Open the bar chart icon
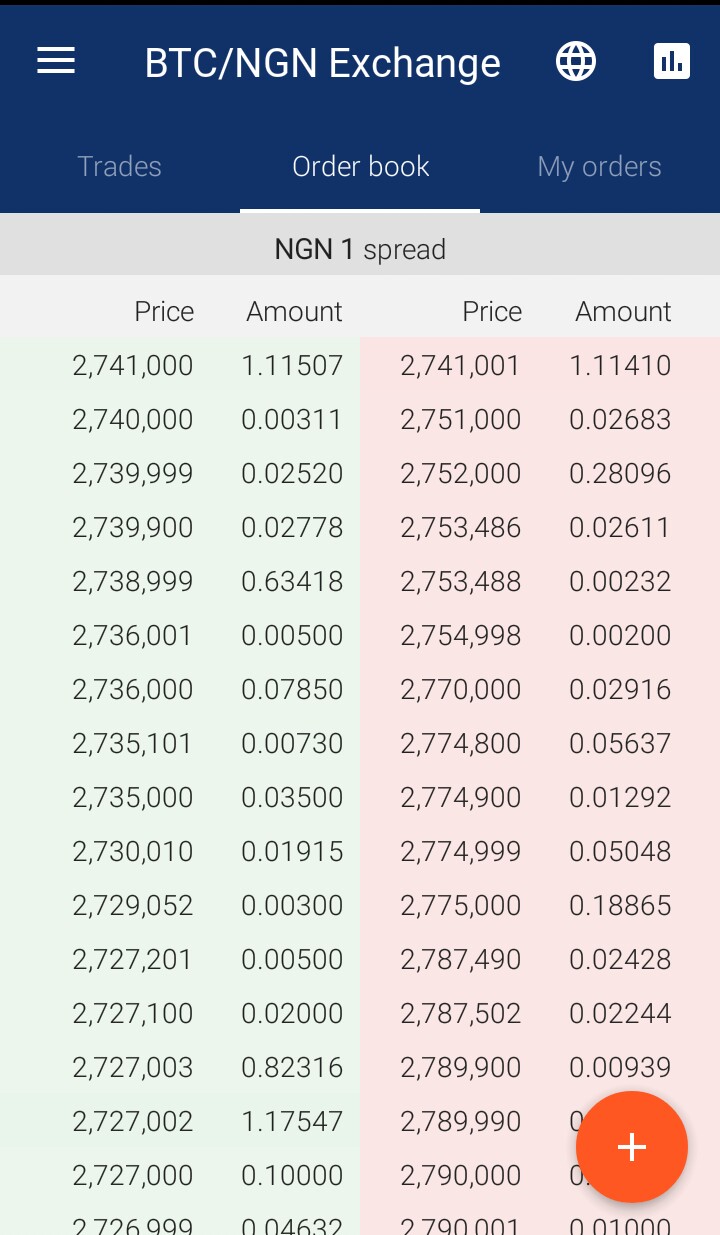 pos(672,62)
